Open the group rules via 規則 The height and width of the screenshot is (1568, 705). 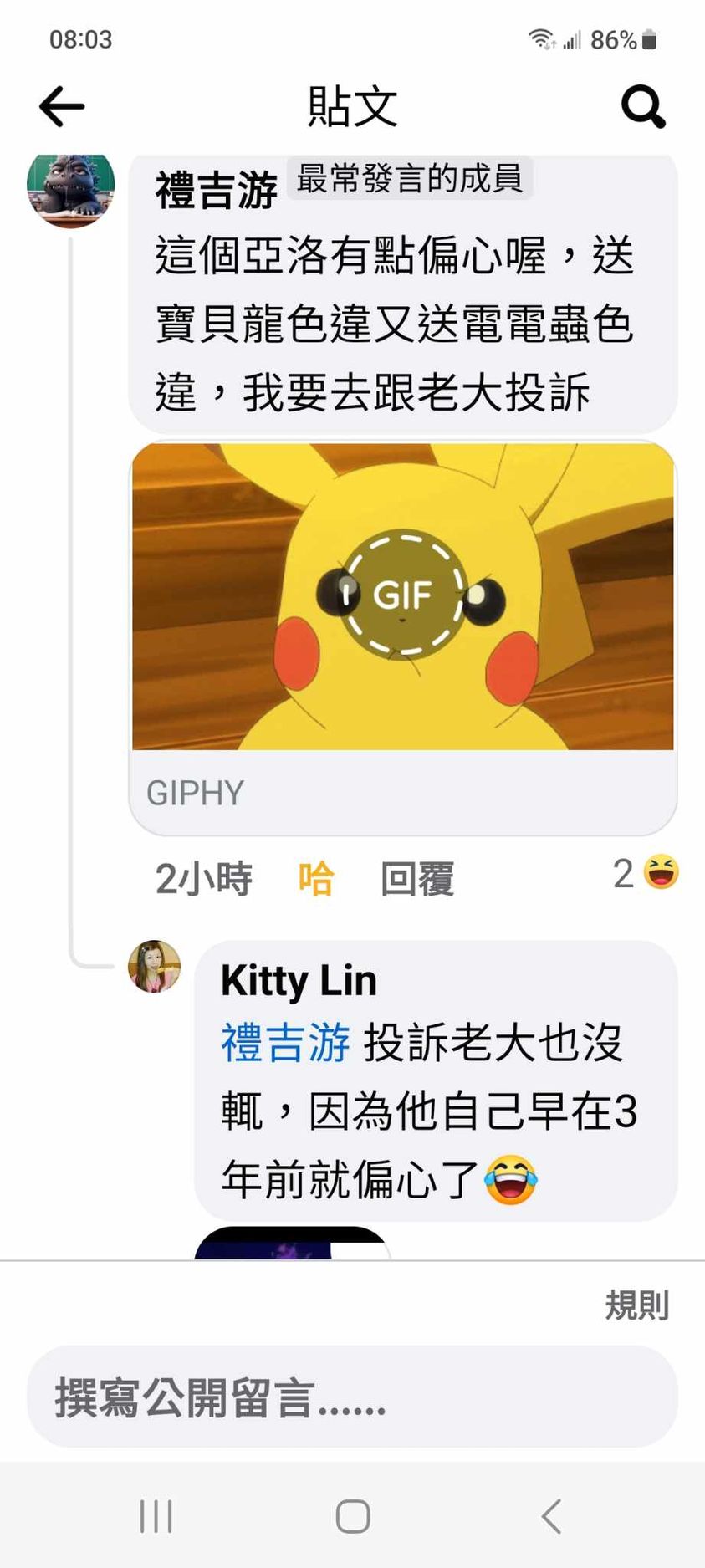pos(636,1305)
